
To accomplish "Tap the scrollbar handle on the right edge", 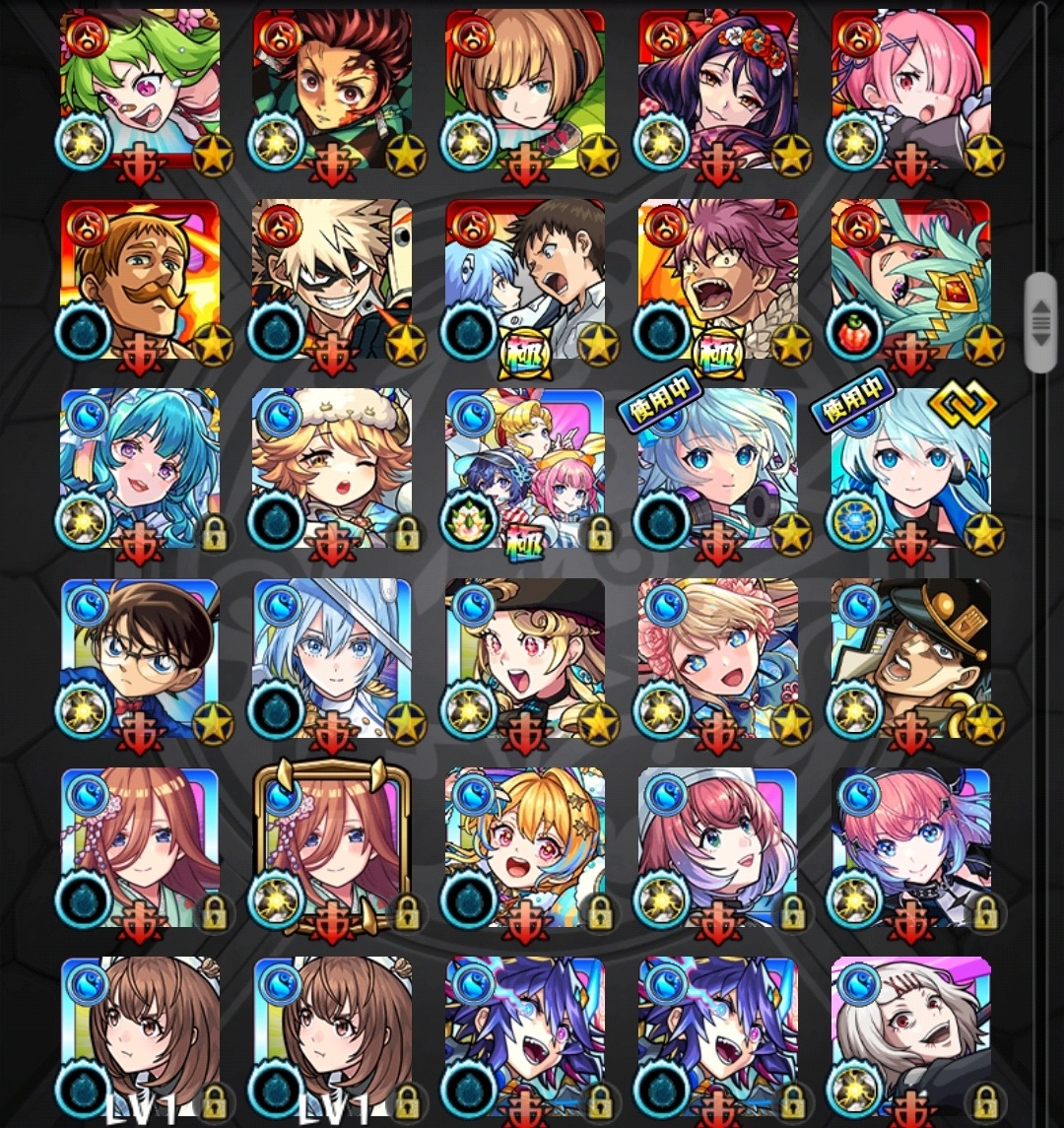I will 1040,322.
